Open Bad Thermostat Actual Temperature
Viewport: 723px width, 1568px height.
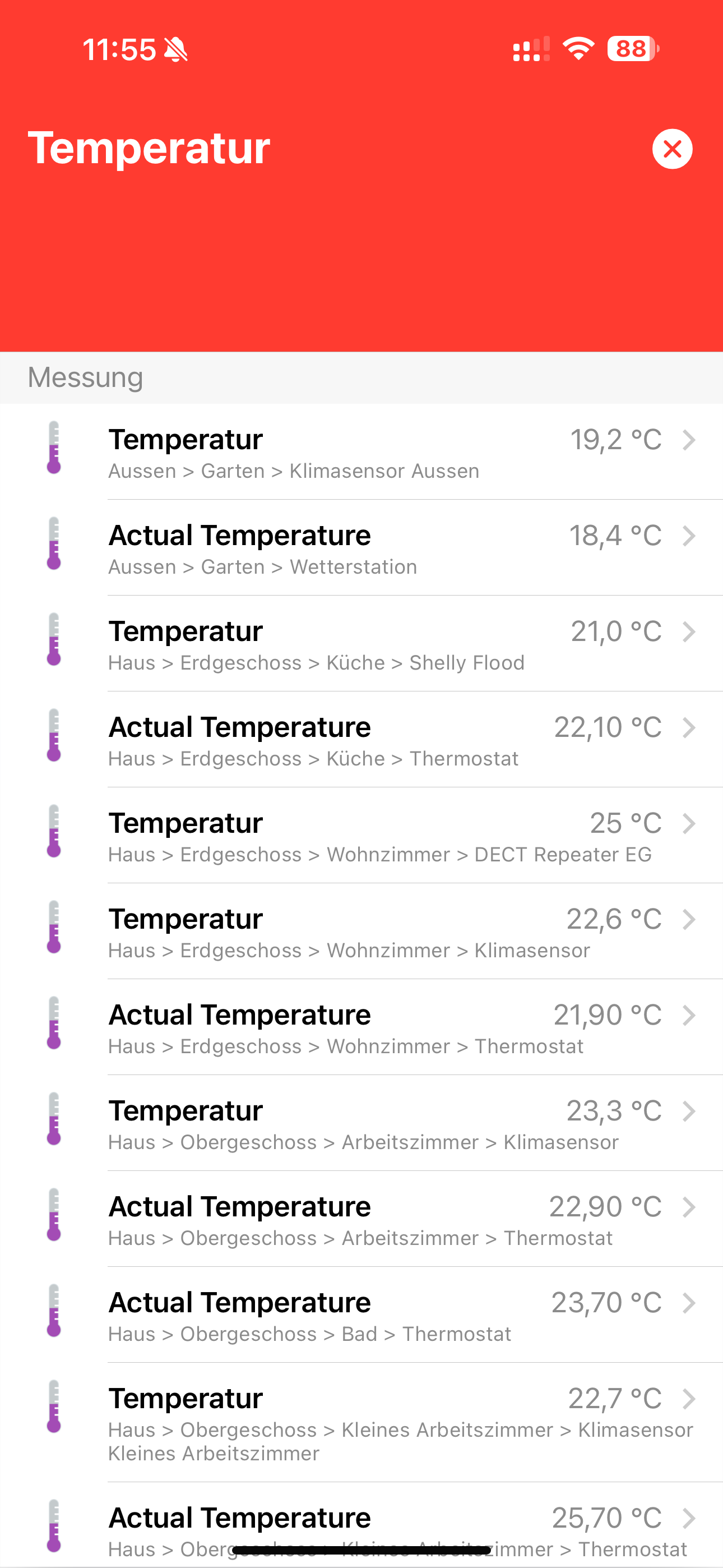coord(361,1315)
